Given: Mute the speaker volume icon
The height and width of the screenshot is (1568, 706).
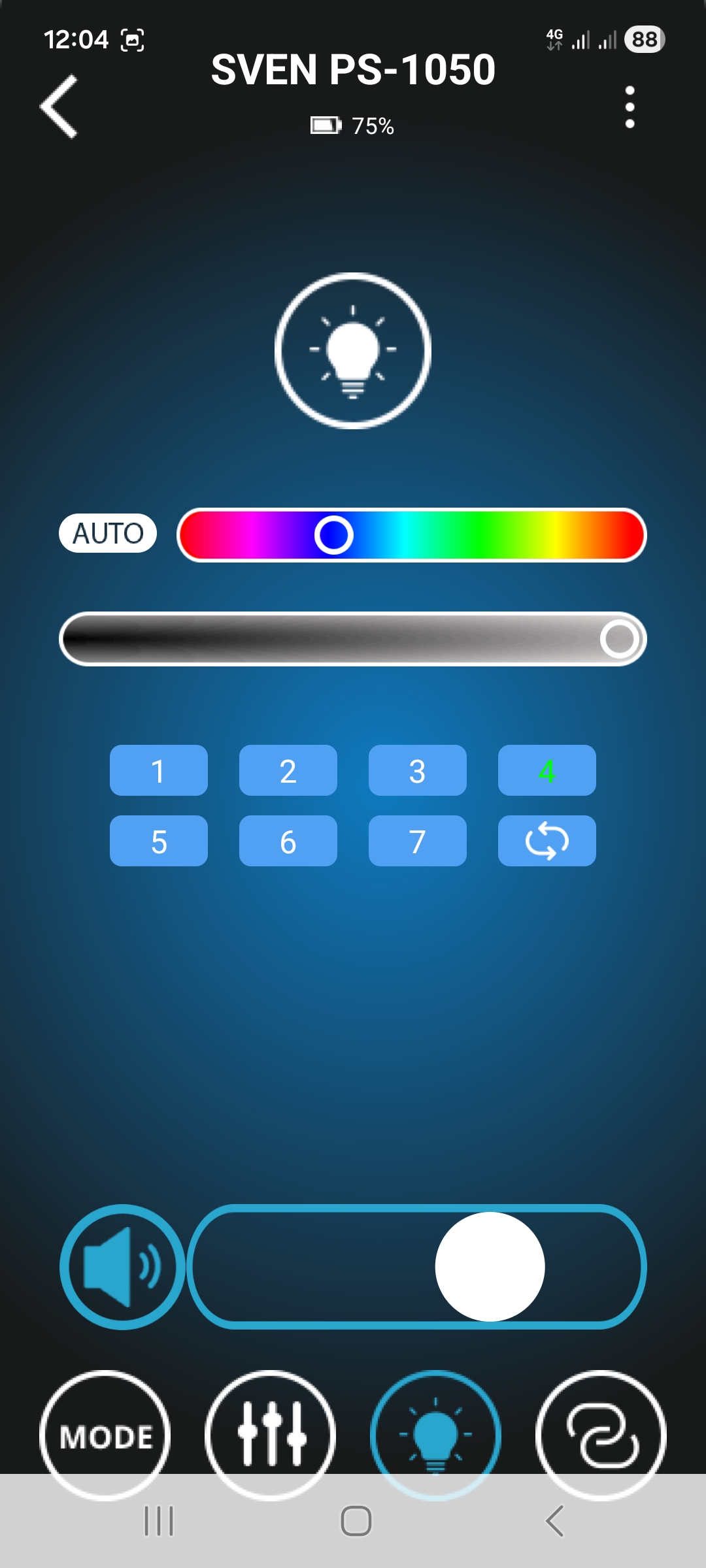Looking at the screenshot, I should [x=122, y=1267].
